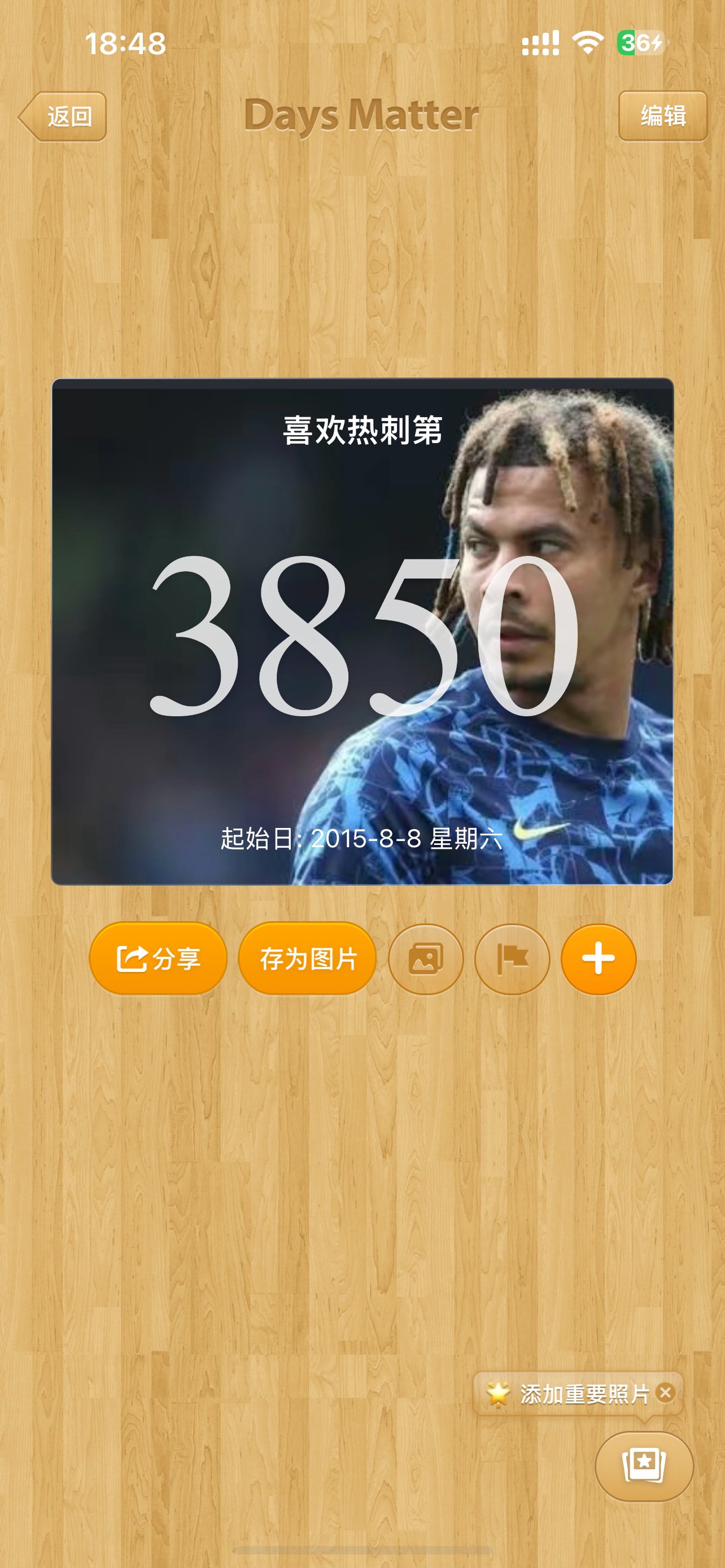Go back via the 返回 button
Viewport: 725px width, 1568px height.
pos(63,116)
